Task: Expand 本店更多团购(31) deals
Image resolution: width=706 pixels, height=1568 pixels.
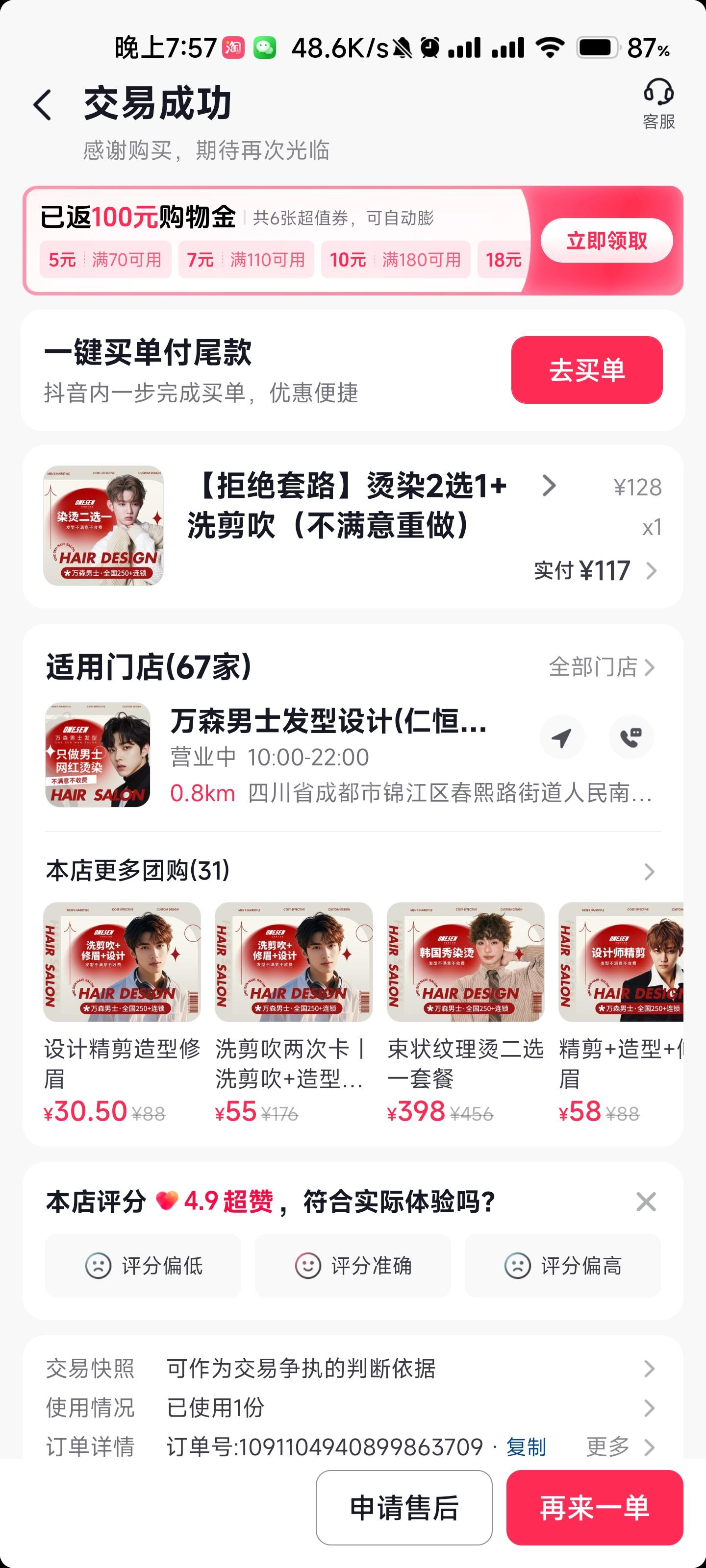Action: click(x=649, y=872)
